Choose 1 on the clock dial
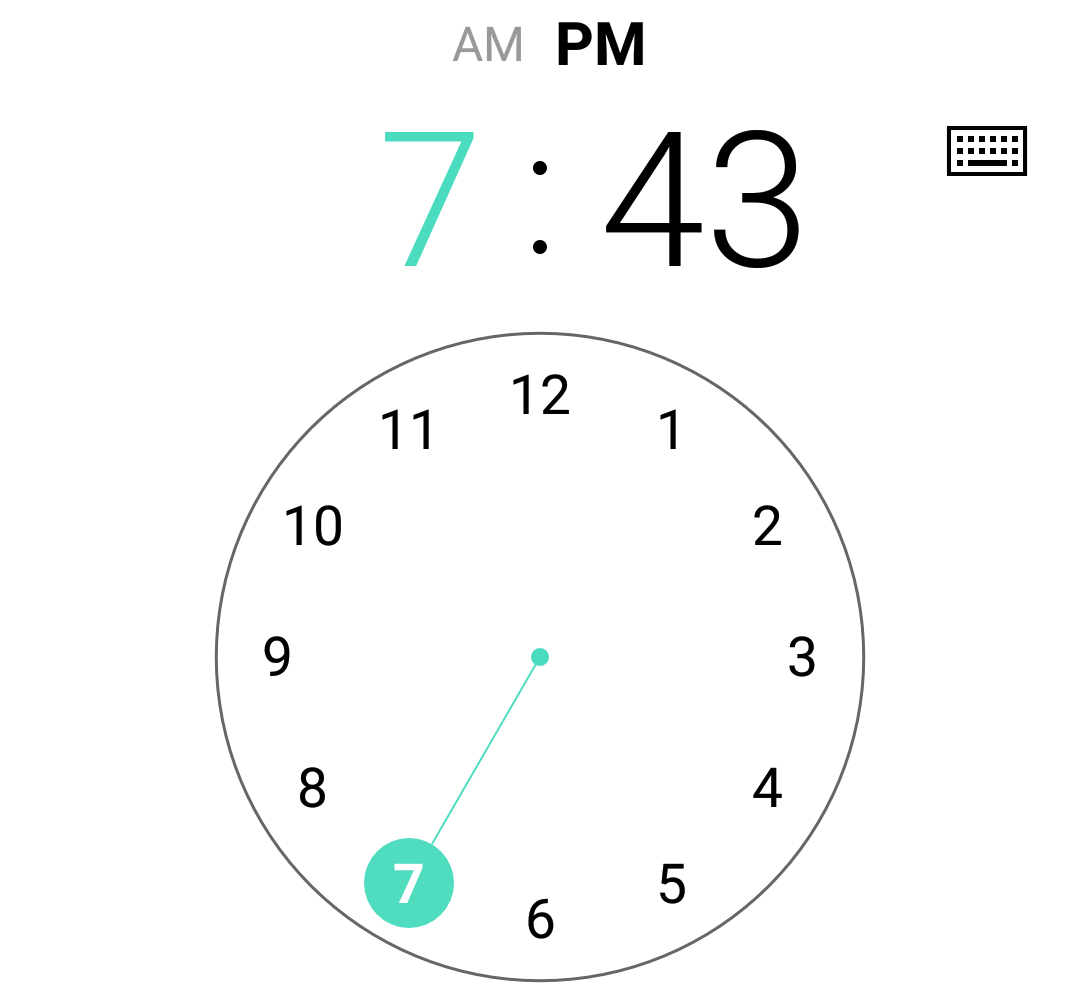This screenshot has height=989, width=1078. pos(671,431)
